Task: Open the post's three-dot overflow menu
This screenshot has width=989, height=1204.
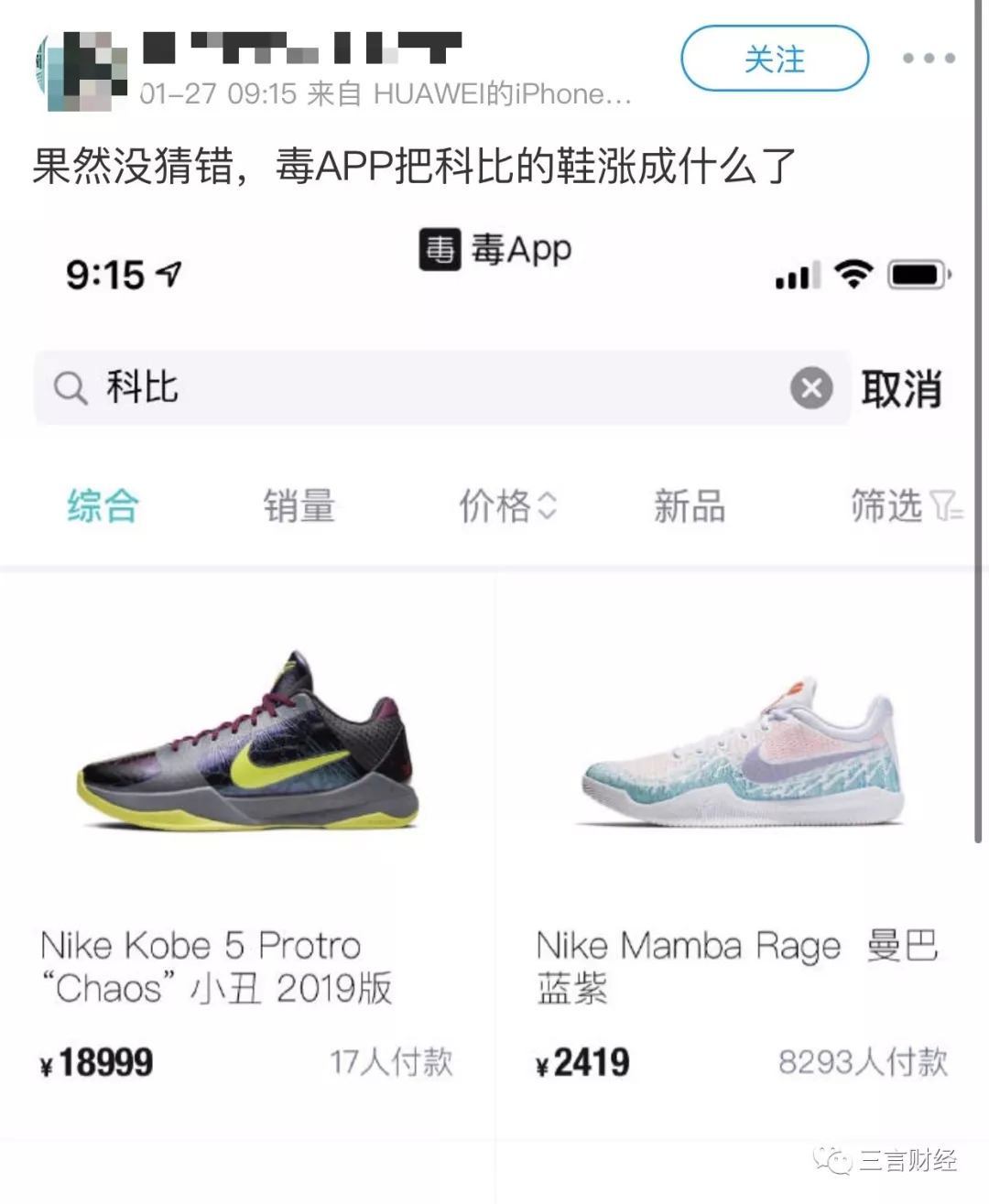Action: coord(928,59)
